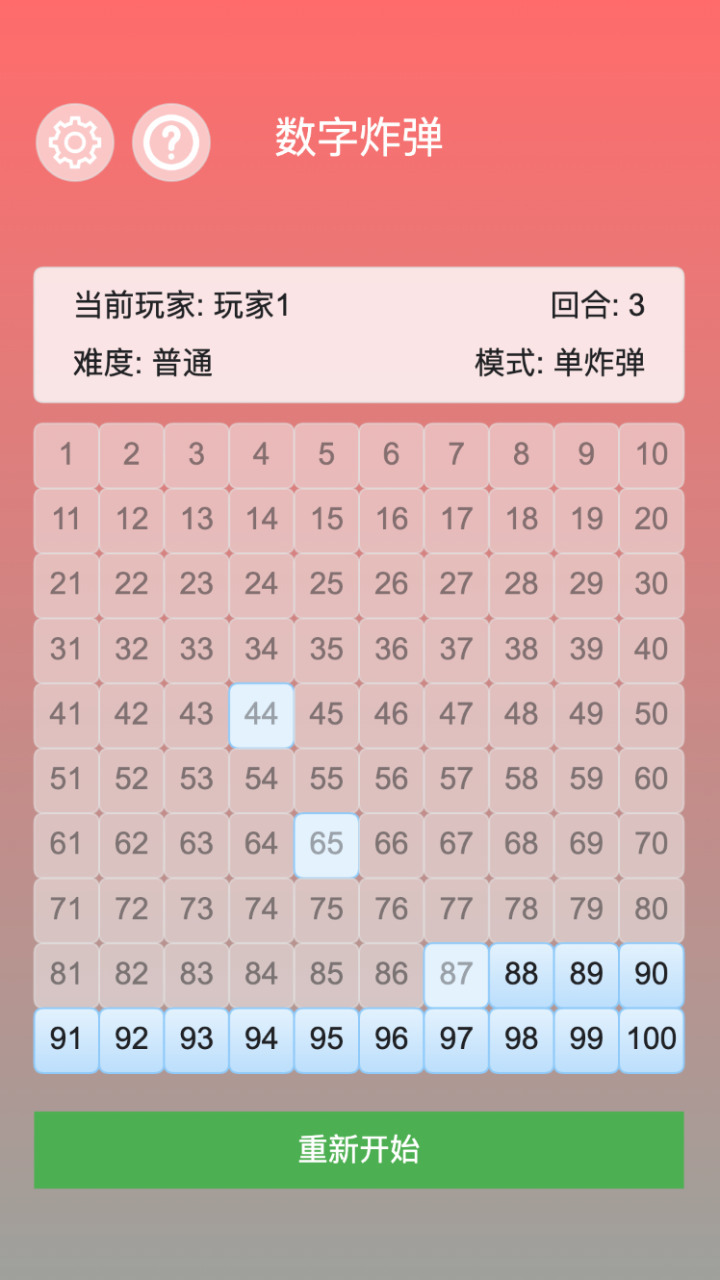720x1280 pixels.
Task: Select number 89
Action: (x=586, y=974)
